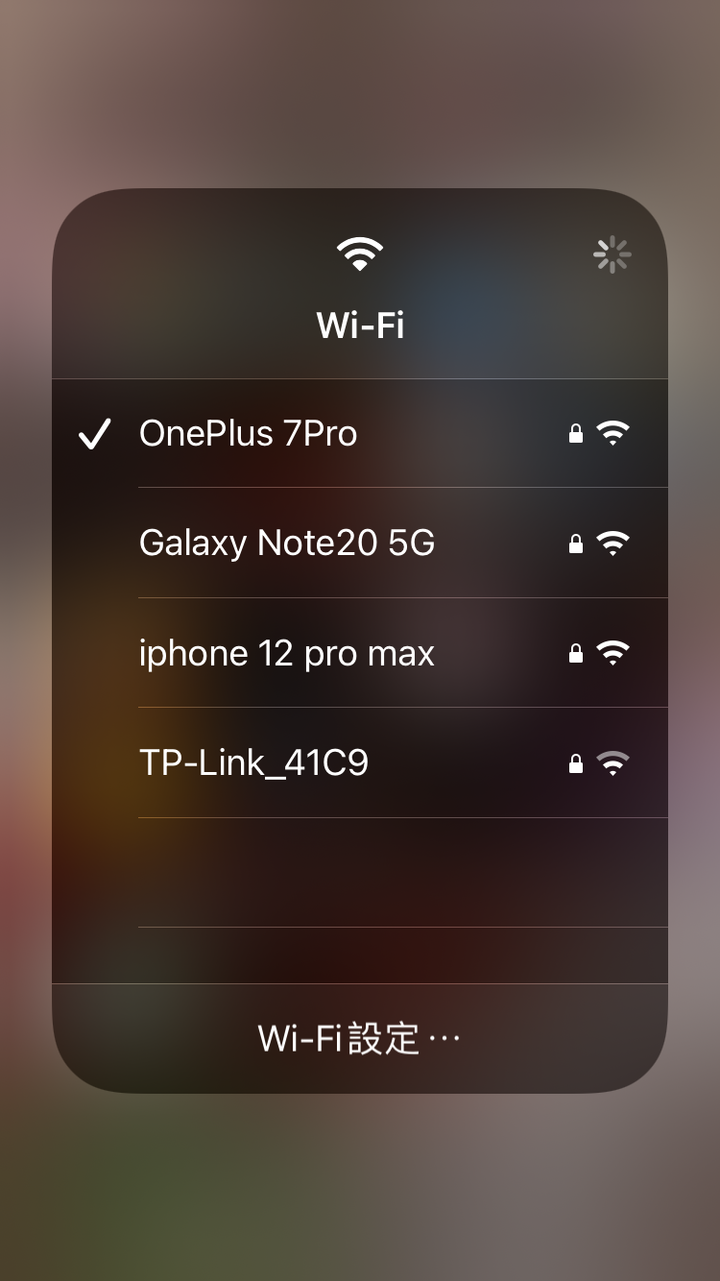Open Wi-Fi設定 settings
This screenshot has width=720, height=1281.
pos(360,1038)
